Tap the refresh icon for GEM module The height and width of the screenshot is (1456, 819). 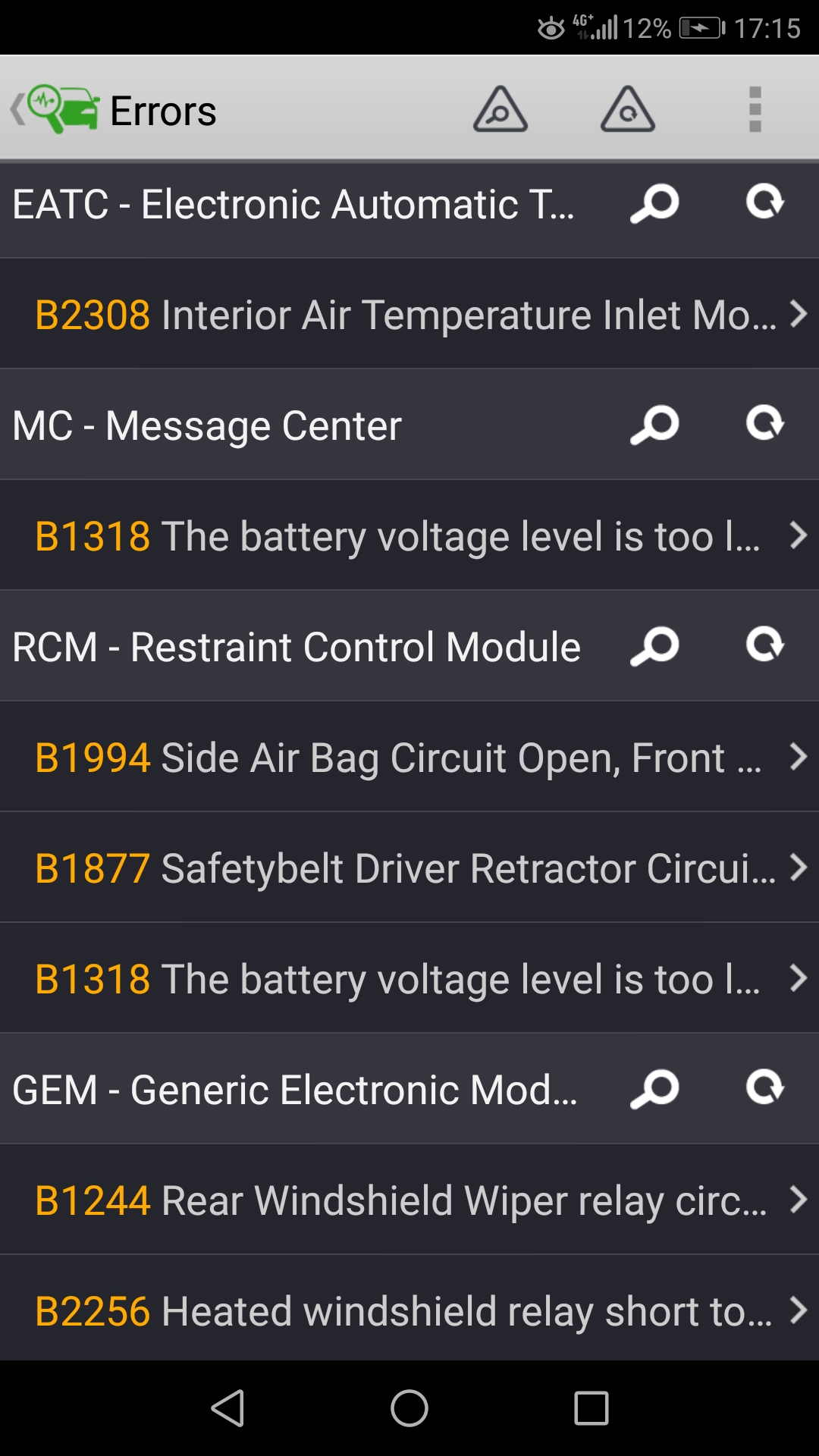pos(764,1088)
